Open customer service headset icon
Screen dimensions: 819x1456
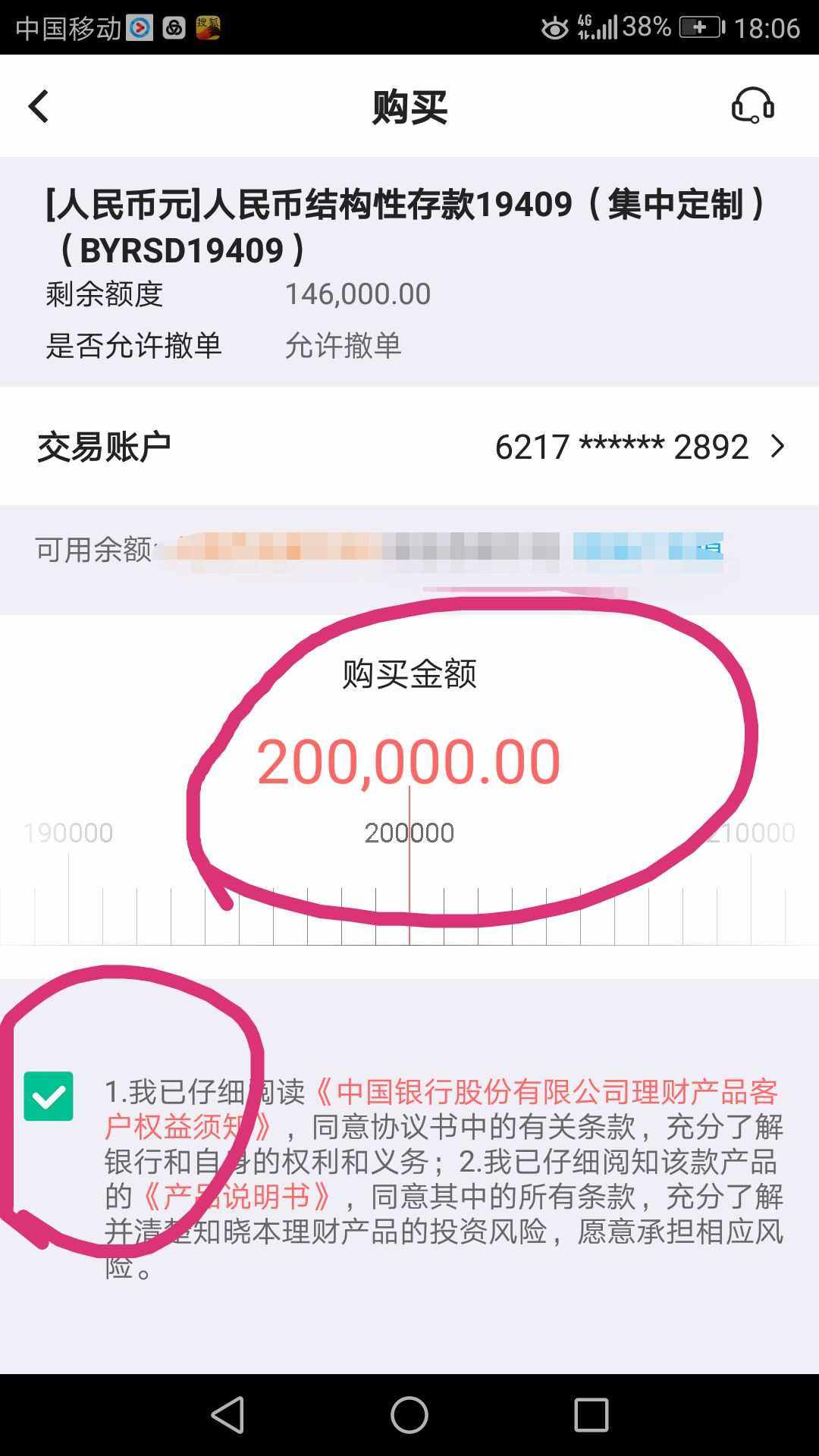click(752, 105)
